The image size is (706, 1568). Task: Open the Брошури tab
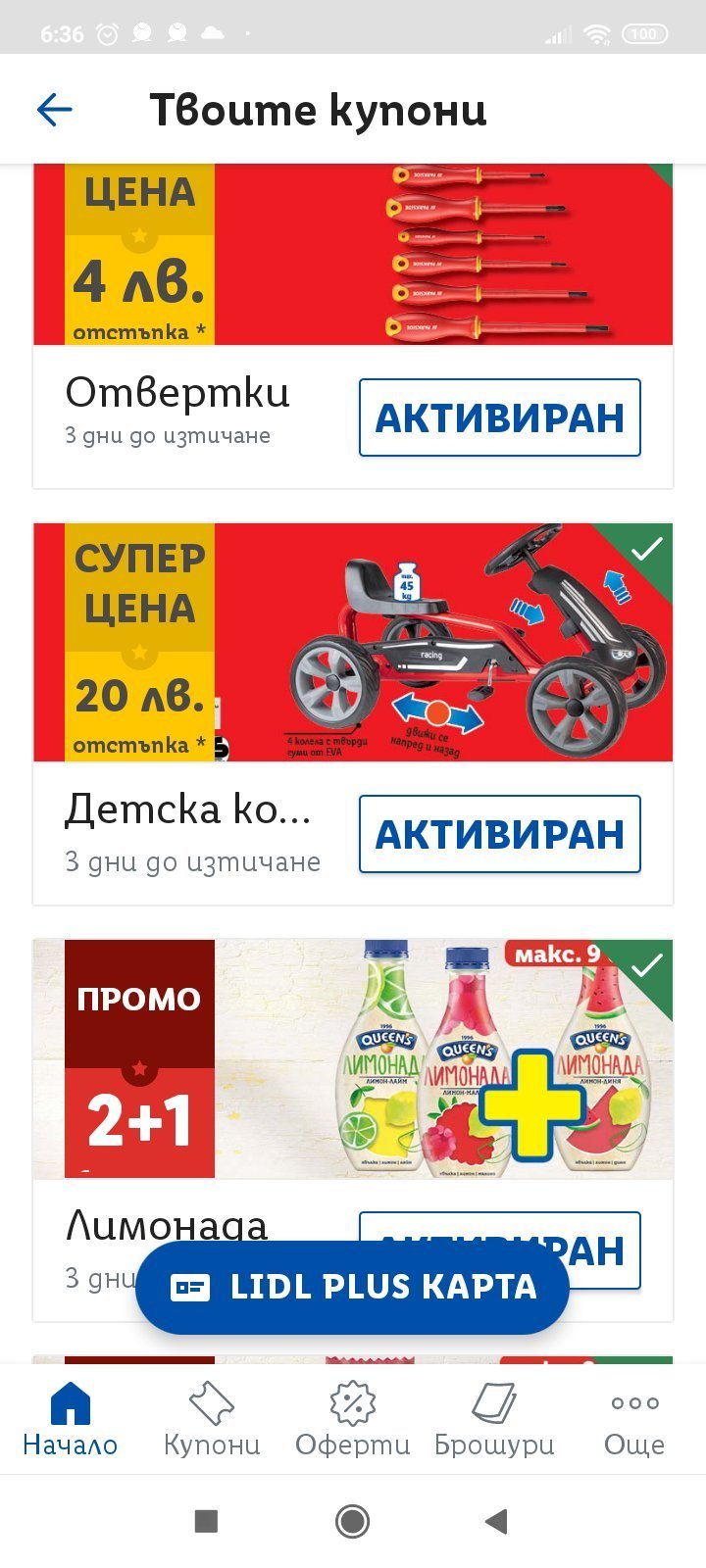coord(494,1417)
